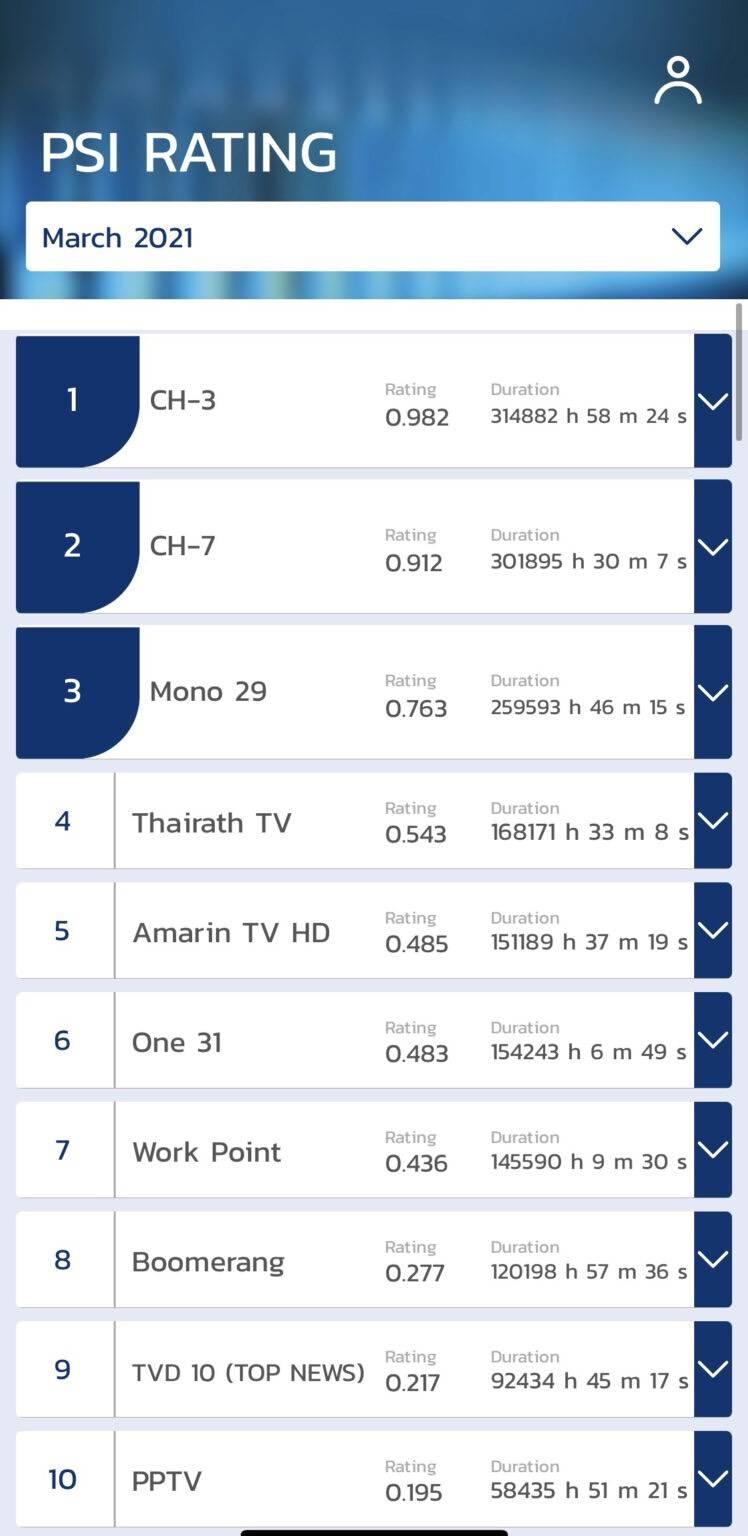Expand the Boomerang channel row
Viewport: 748px width, 1536px height.
point(713,1259)
